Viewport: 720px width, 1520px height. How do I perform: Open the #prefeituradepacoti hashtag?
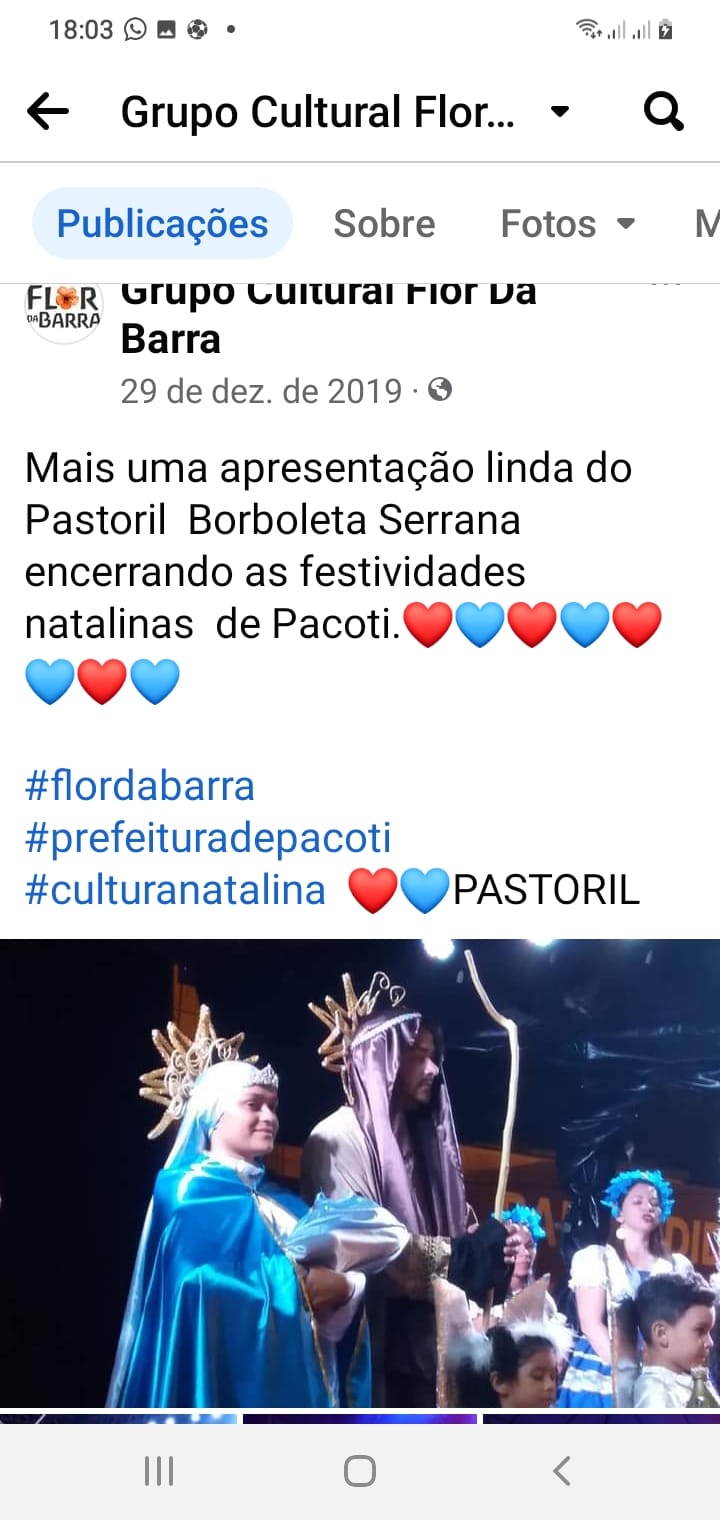click(208, 838)
